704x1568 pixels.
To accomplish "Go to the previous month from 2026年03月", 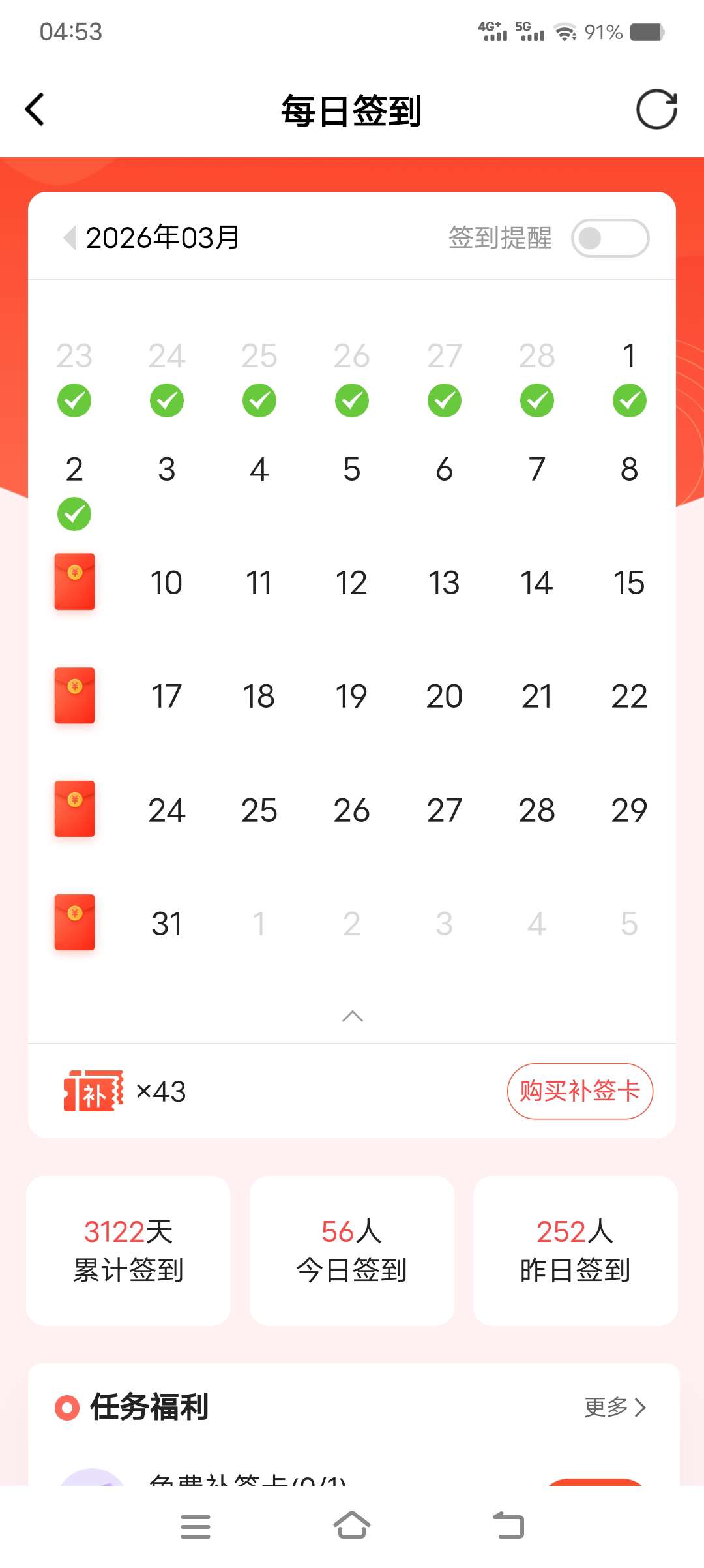I will click(x=69, y=237).
